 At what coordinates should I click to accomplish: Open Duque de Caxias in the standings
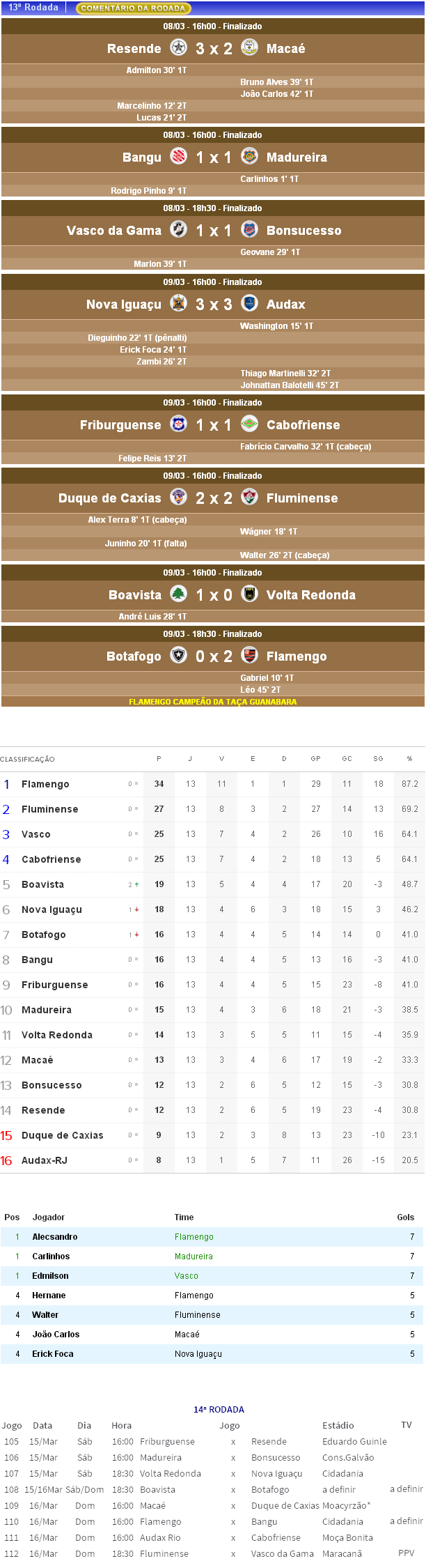(x=62, y=1135)
